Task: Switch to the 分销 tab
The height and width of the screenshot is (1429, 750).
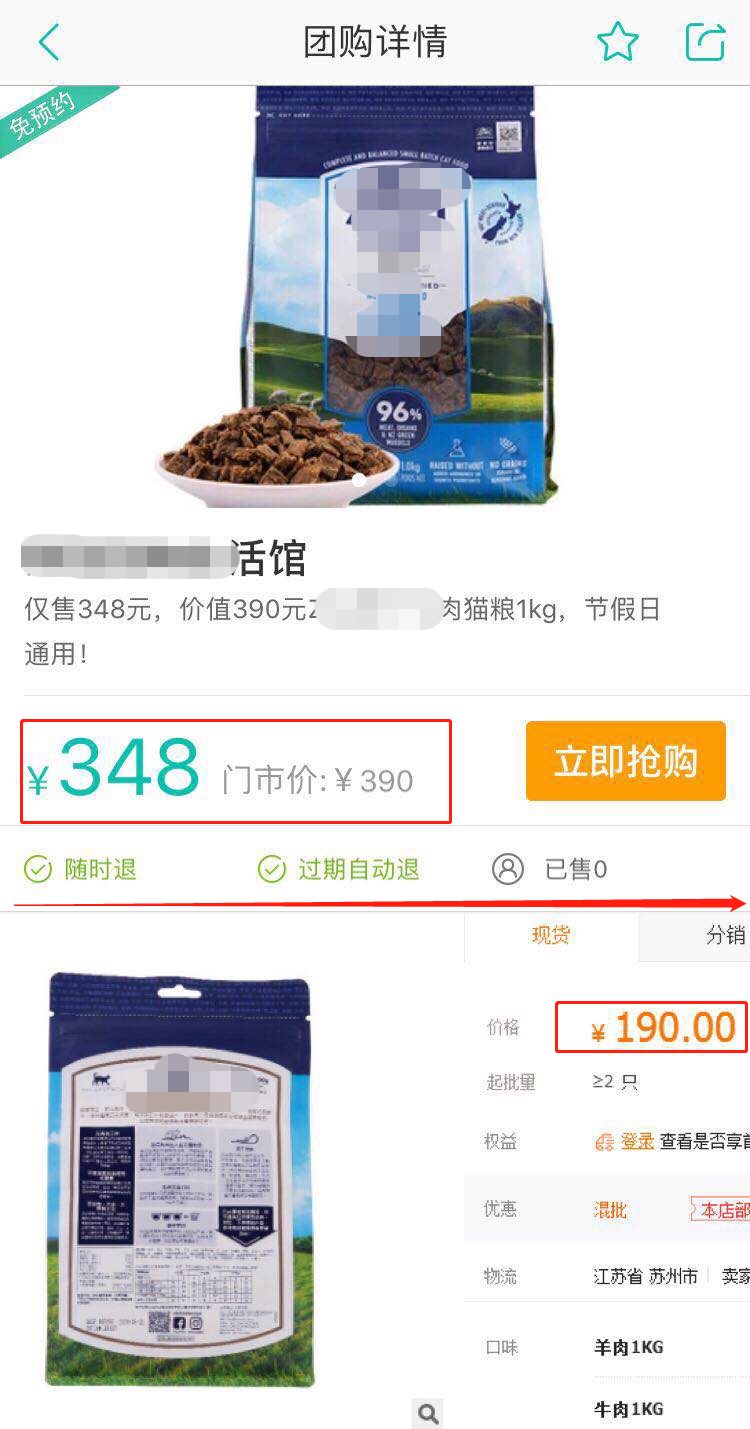Action: pos(724,936)
